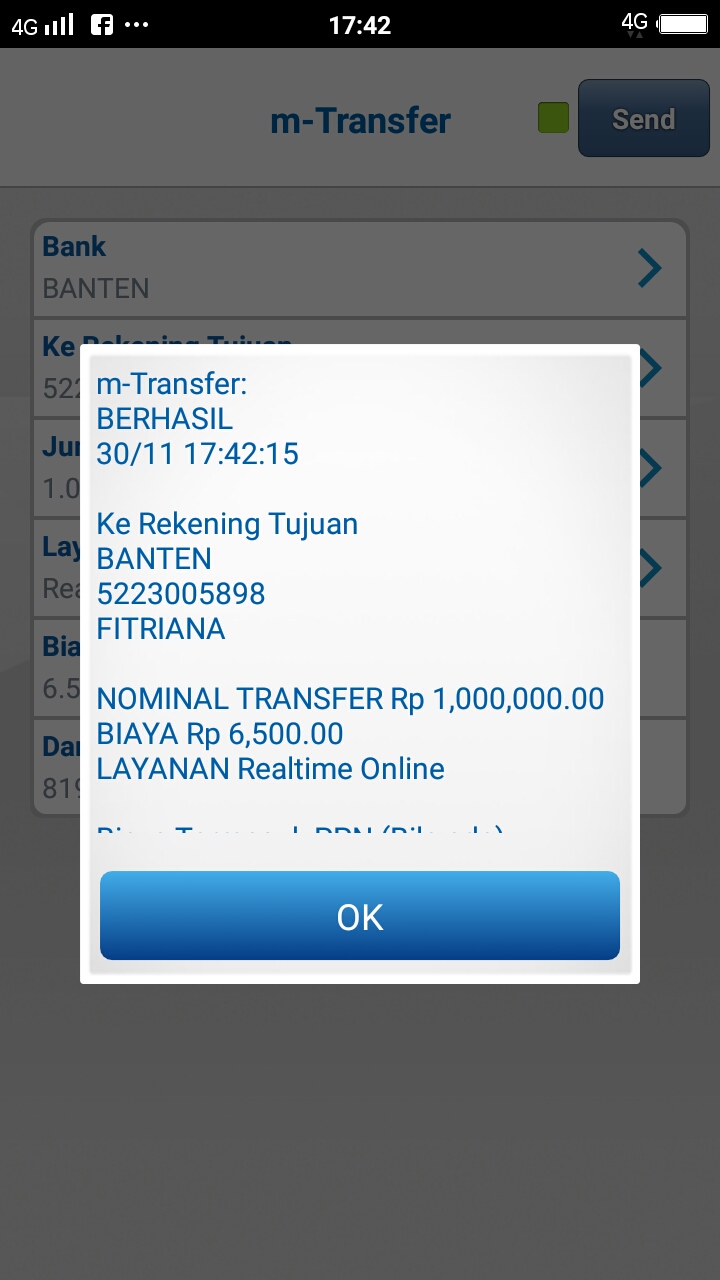Image resolution: width=720 pixels, height=1280 pixels.
Task: Confirm the transfer receipt with OK
Action: tap(360, 916)
